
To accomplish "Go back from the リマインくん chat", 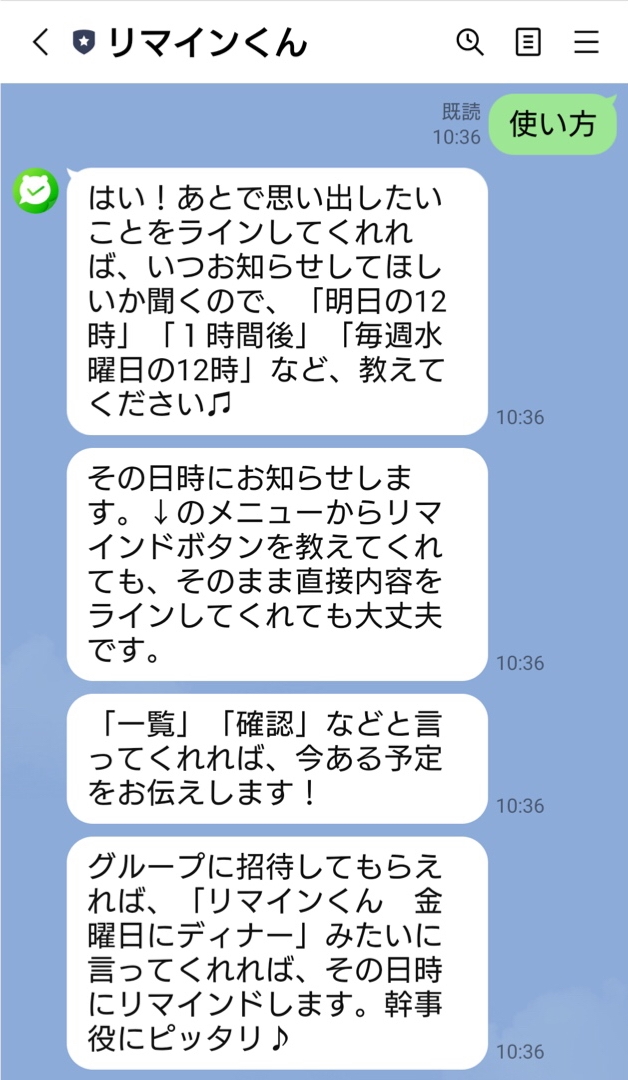I will 41,43.
